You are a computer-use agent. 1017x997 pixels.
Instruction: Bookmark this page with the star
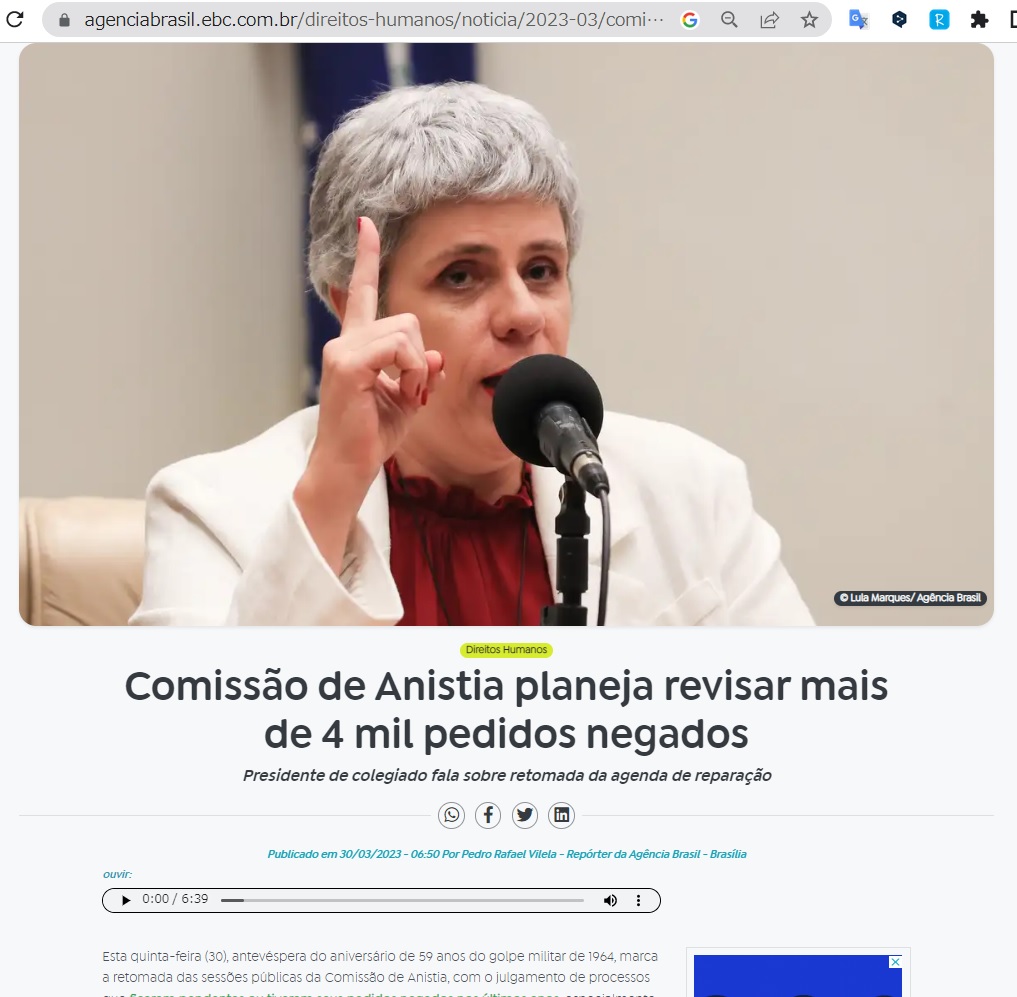pyautogui.click(x=809, y=19)
